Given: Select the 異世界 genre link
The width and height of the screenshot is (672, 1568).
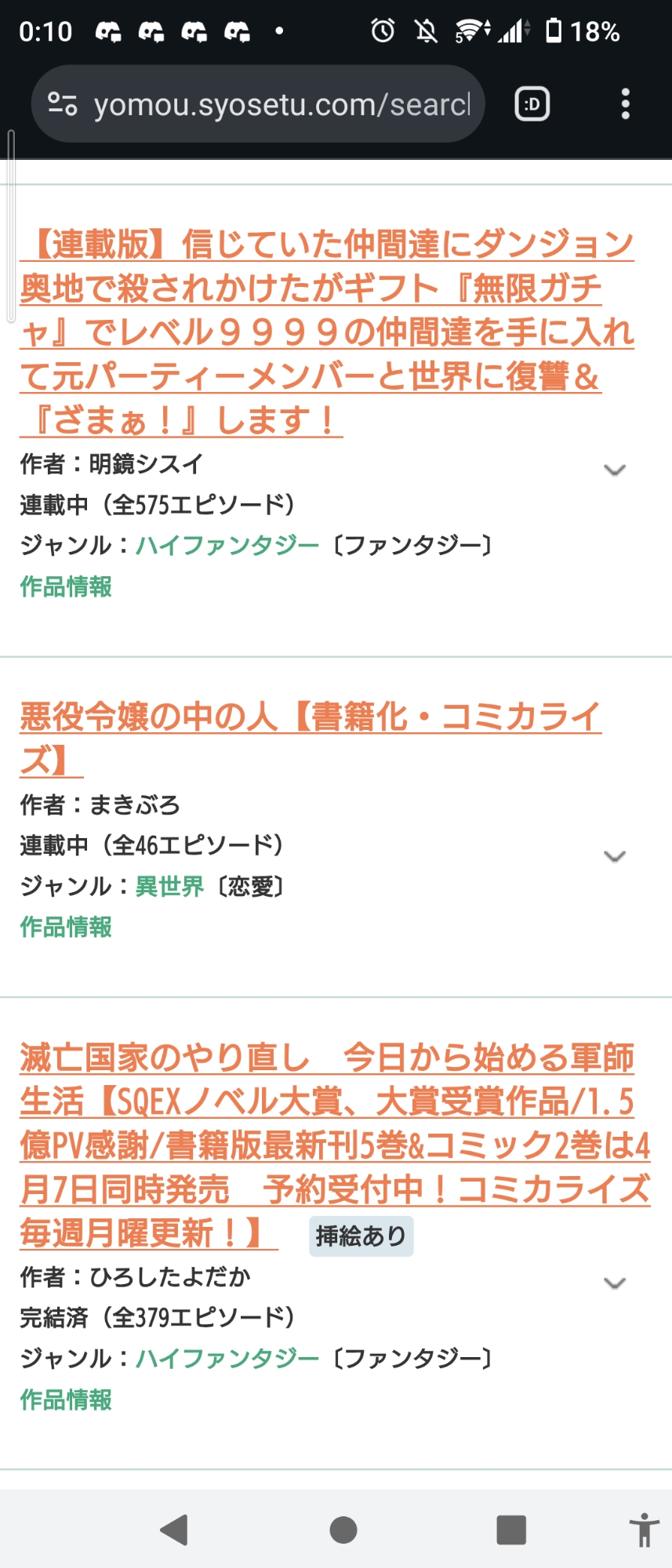Looking at the screenshot, I should (169, 887).
